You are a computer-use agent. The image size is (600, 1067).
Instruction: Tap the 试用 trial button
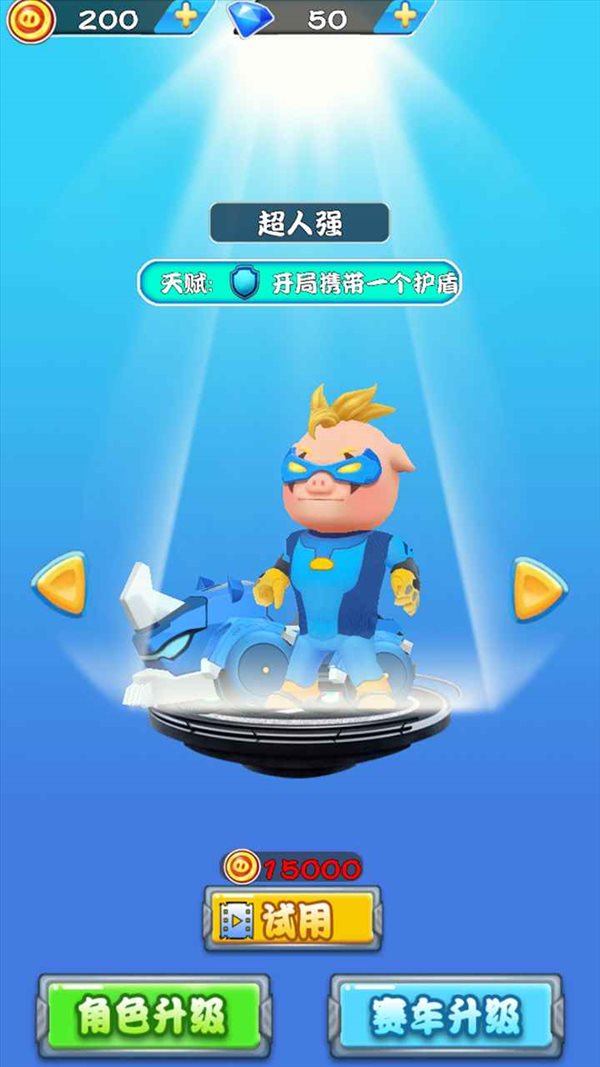pyautogui.click(x=292, y=919)
